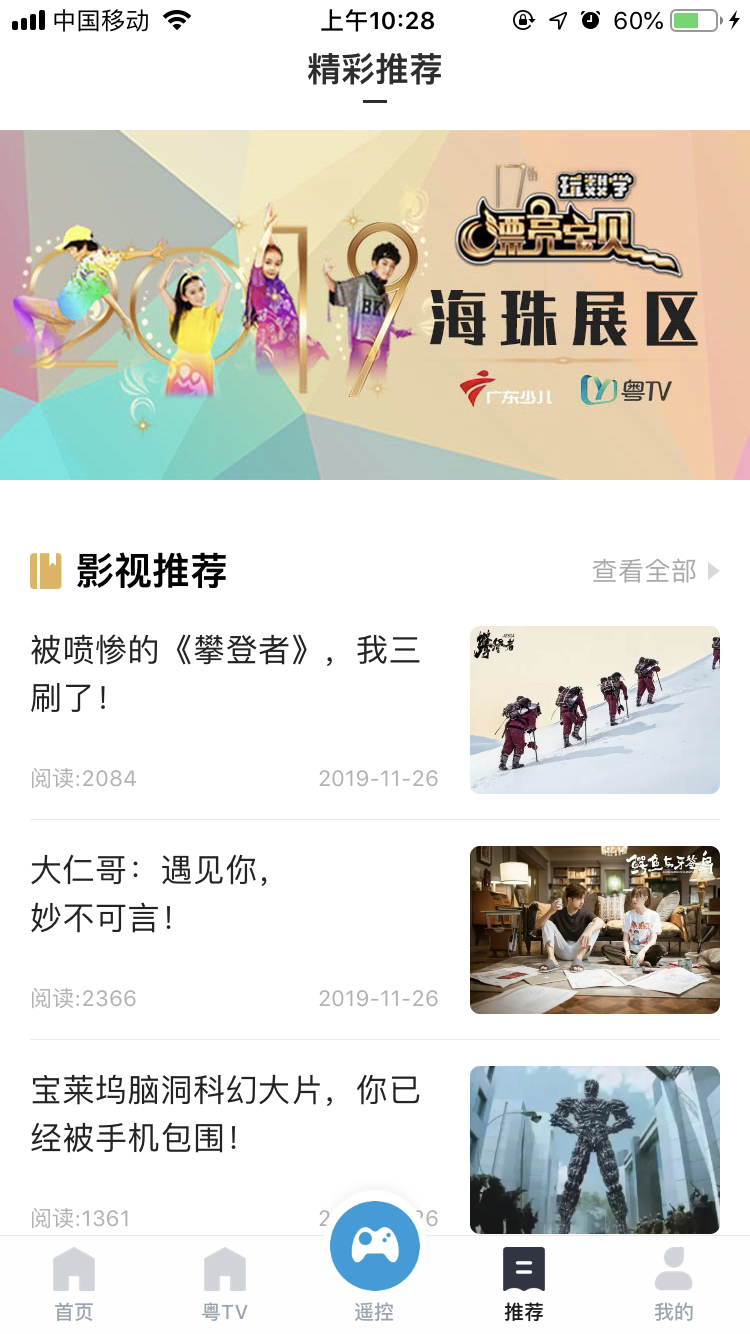
Task: Switch to the 粤TV tab
Action: [x=224, y=1284]
